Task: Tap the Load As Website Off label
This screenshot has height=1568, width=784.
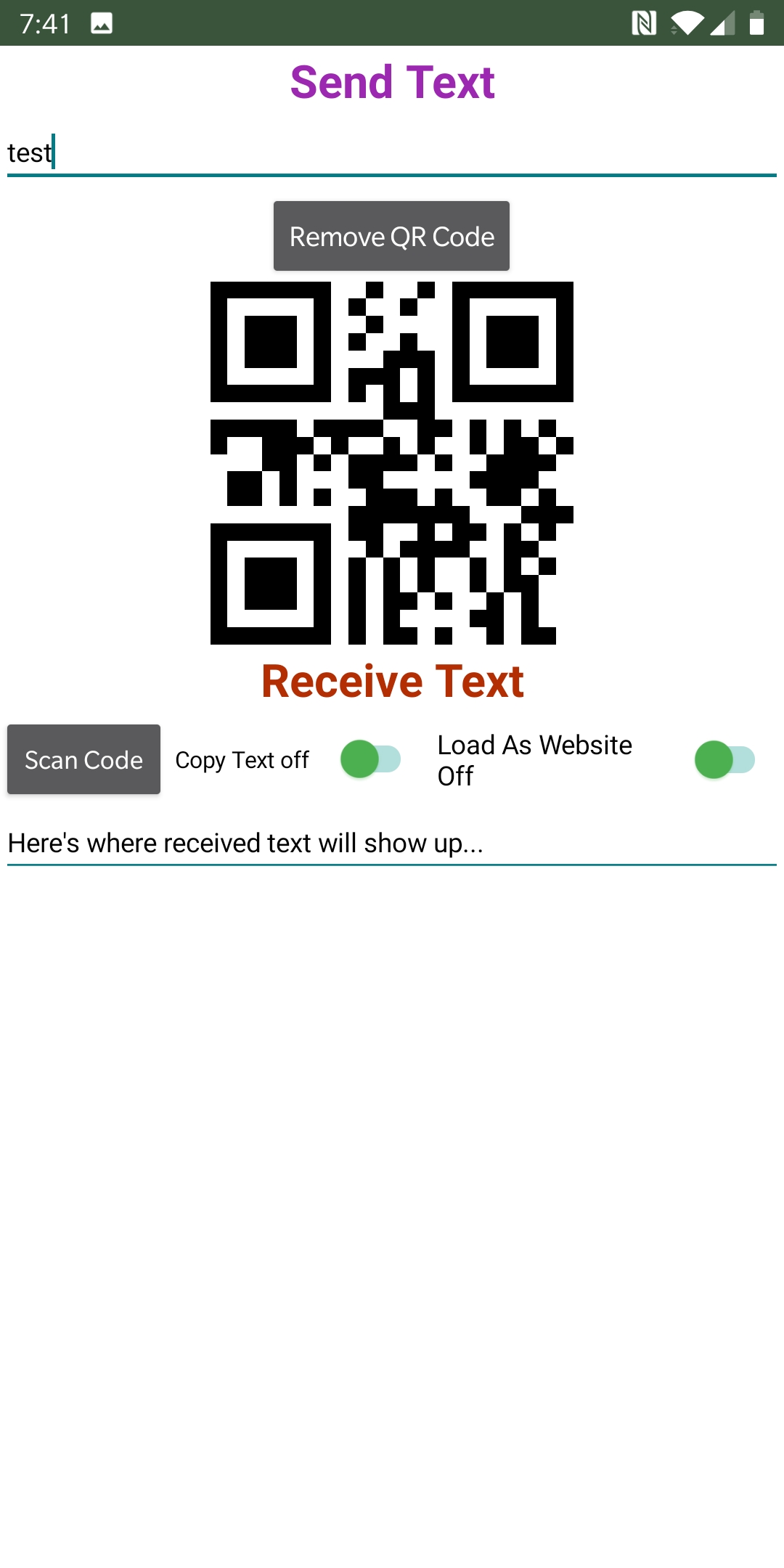Action: (534, 759)
